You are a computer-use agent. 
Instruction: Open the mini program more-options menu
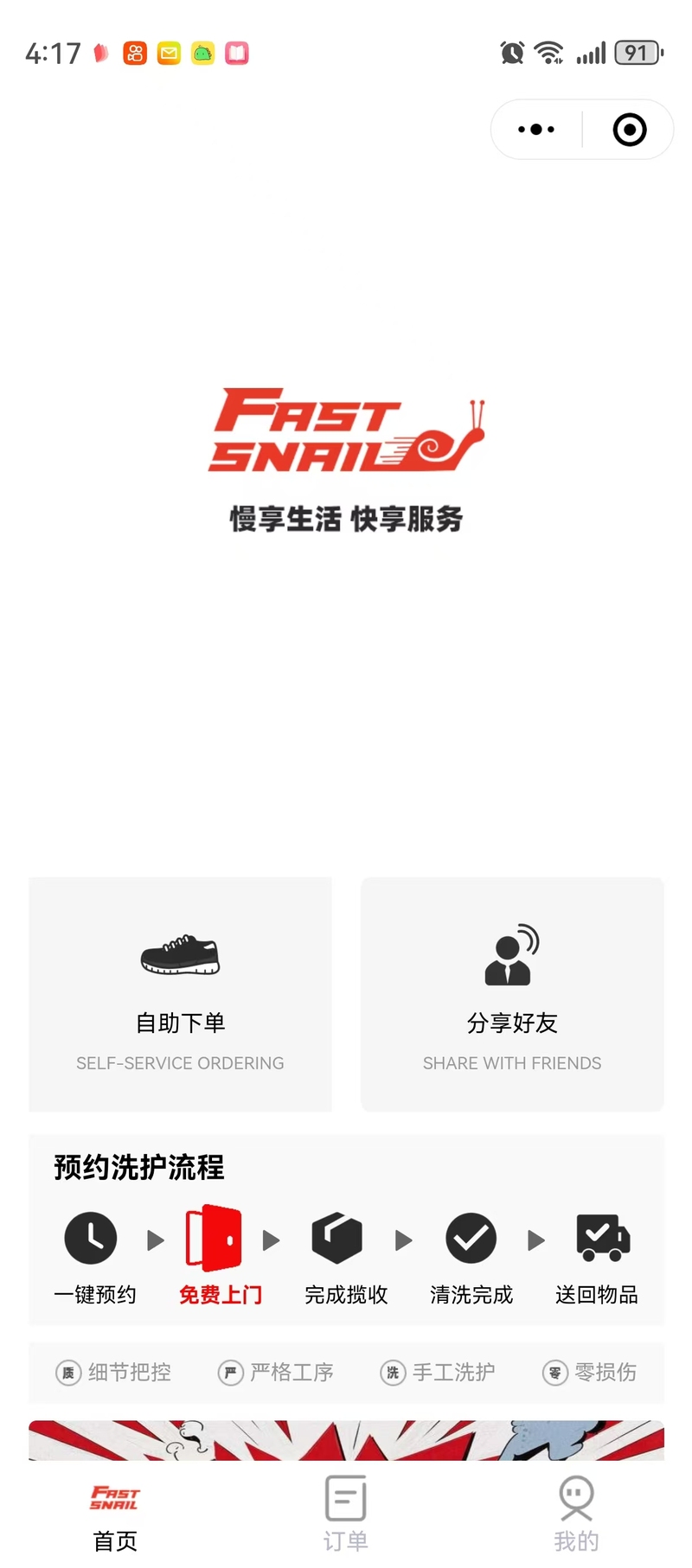click(536, 130)
